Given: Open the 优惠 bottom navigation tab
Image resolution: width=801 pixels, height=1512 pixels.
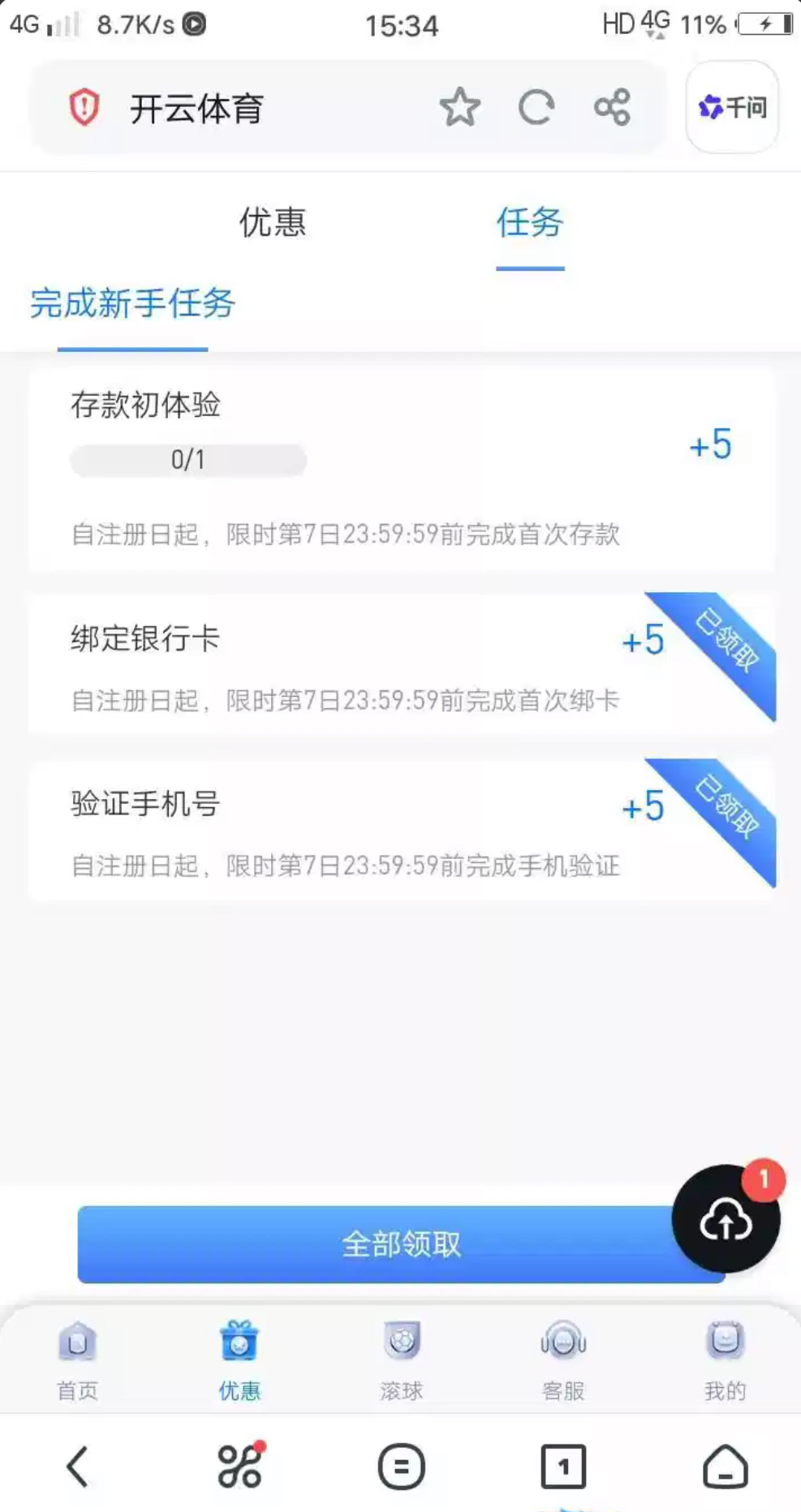Looking at the screenshot, I should point(239,1360).
